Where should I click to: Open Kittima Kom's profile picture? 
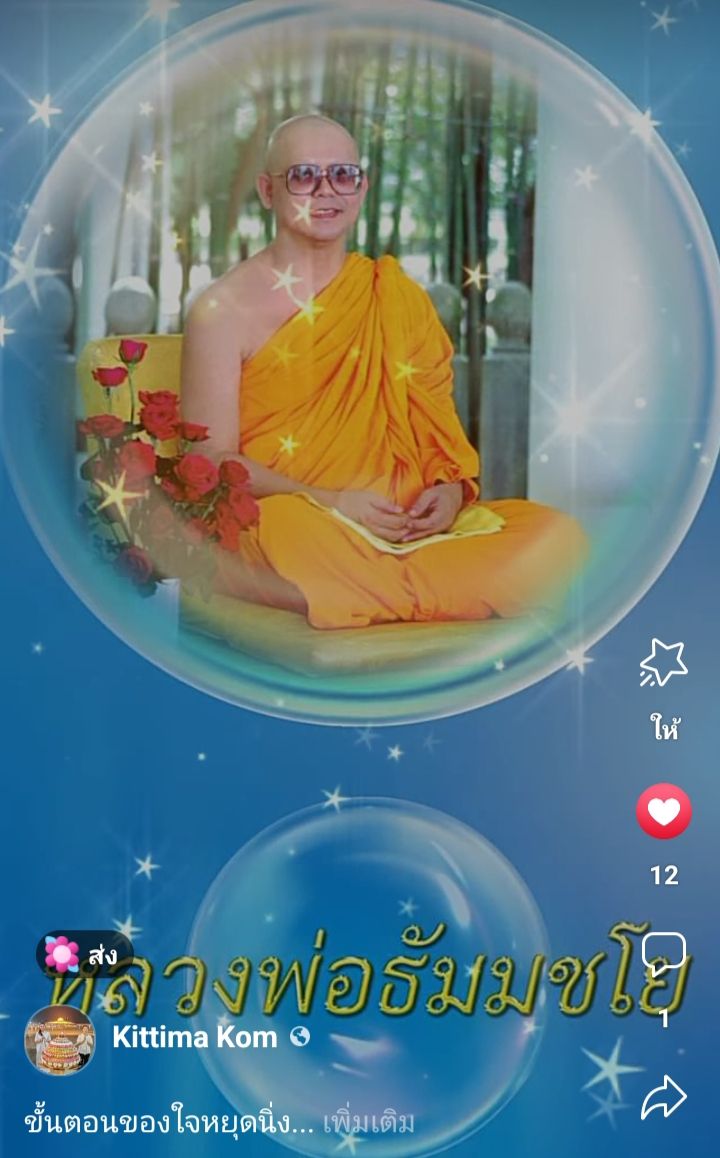tap(60, 1040)
